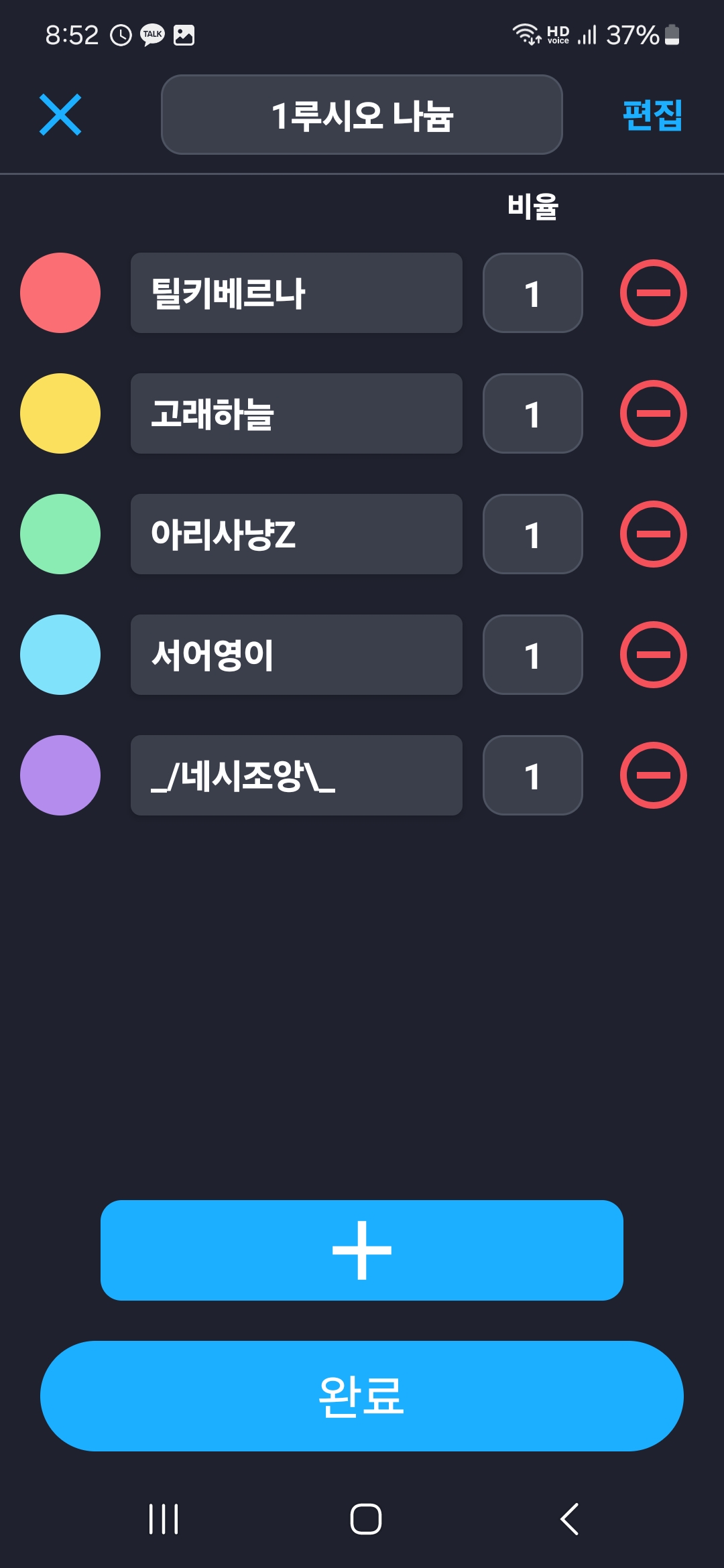Confirm with the 완료 button
The image size is (724, 1568).
[361, 1396]
